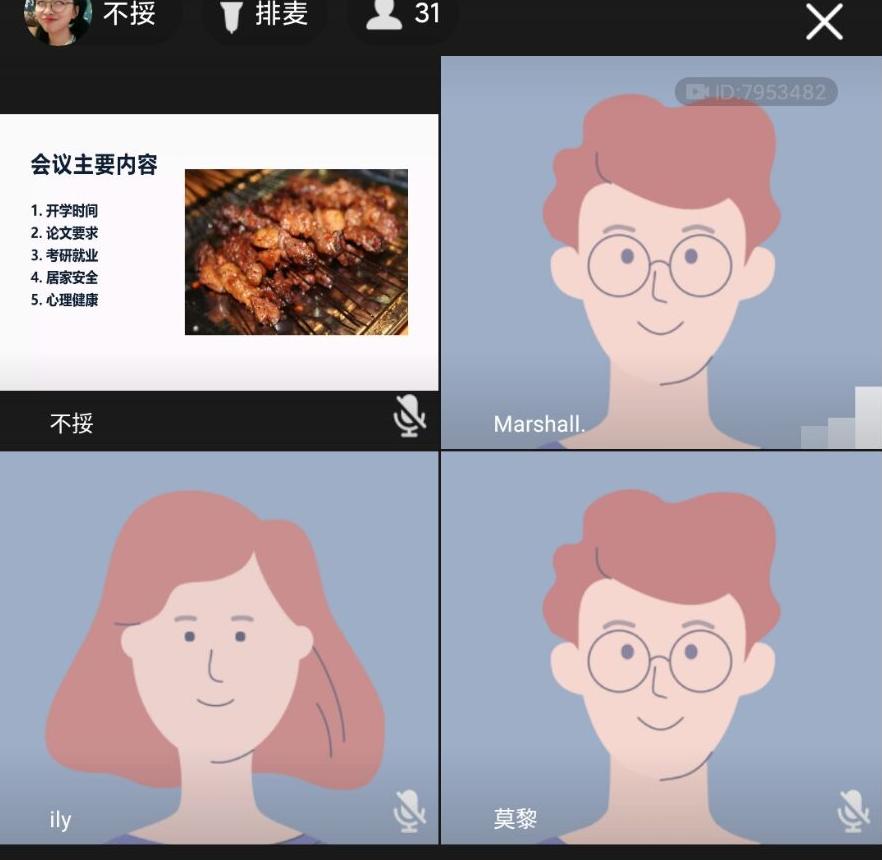Open the 排麦 mic queue
The height and width of the screenshot is (860, 882).
coord(264,15)
